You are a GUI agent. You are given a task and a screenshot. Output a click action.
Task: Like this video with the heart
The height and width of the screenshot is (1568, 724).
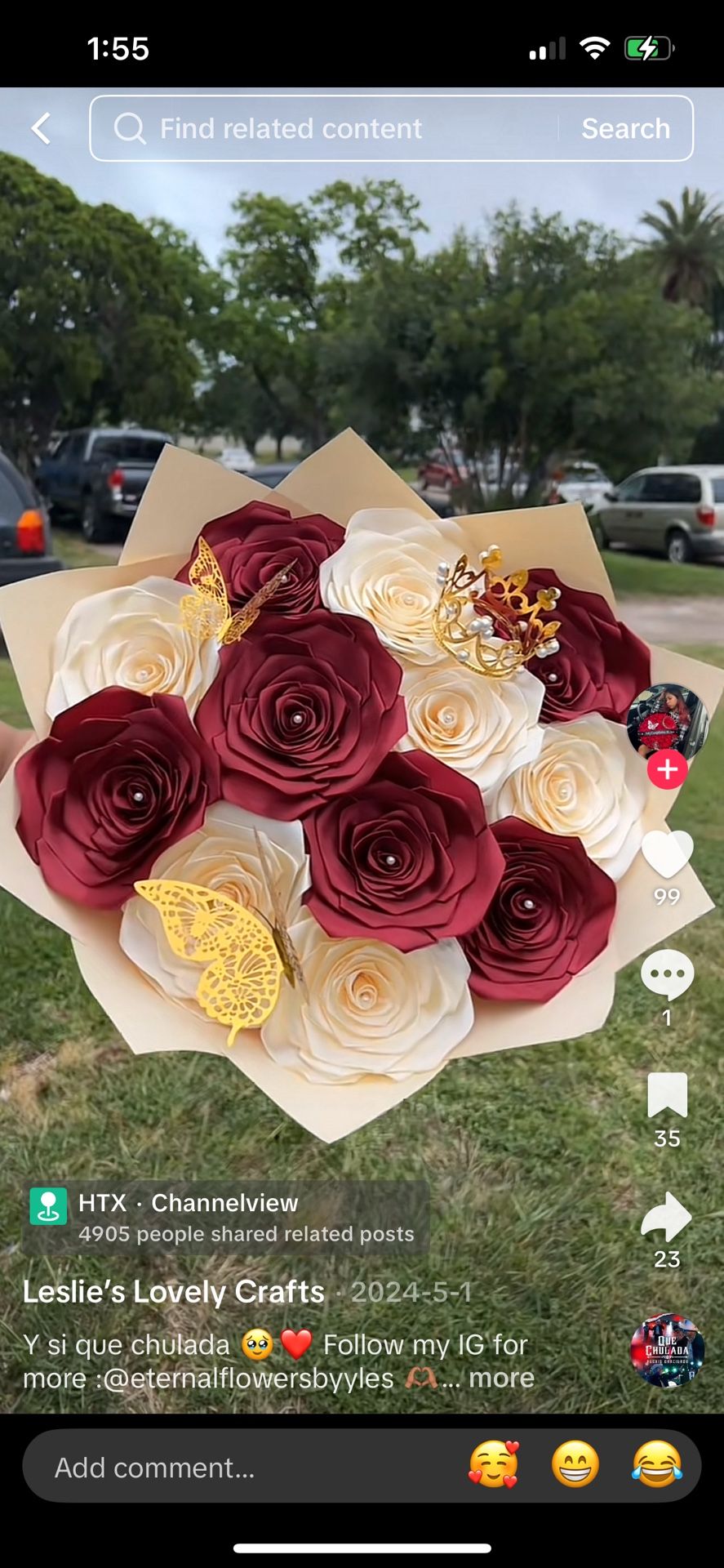(667, 855)
